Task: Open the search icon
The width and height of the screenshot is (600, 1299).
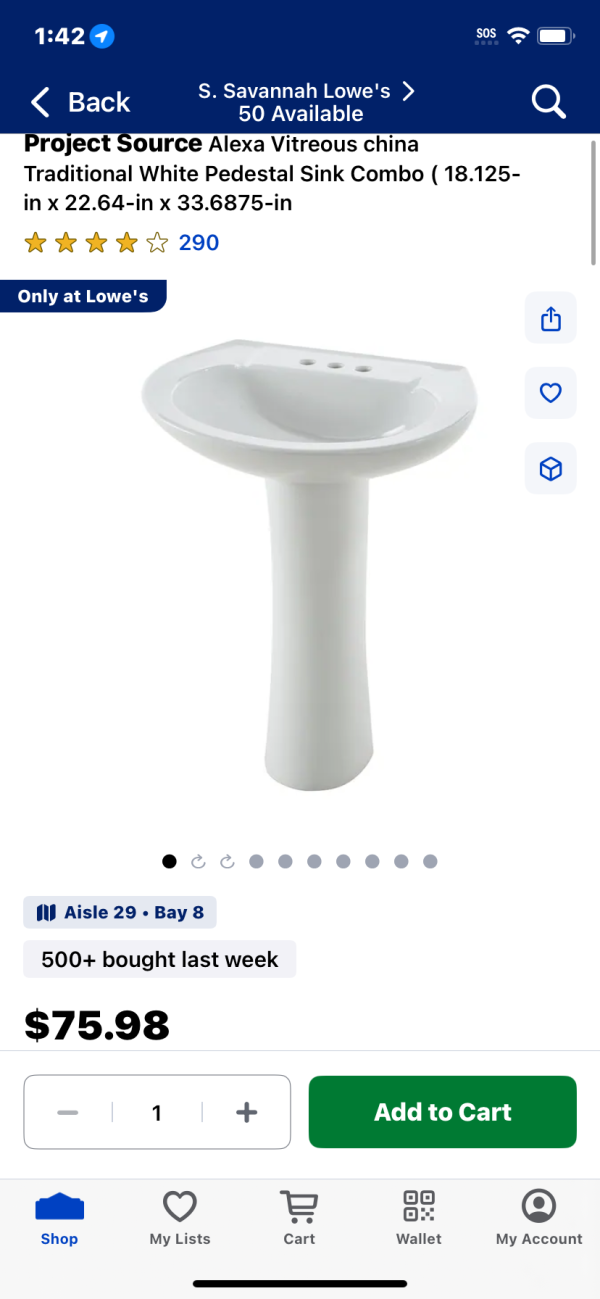Action: (x=548, y=101)
